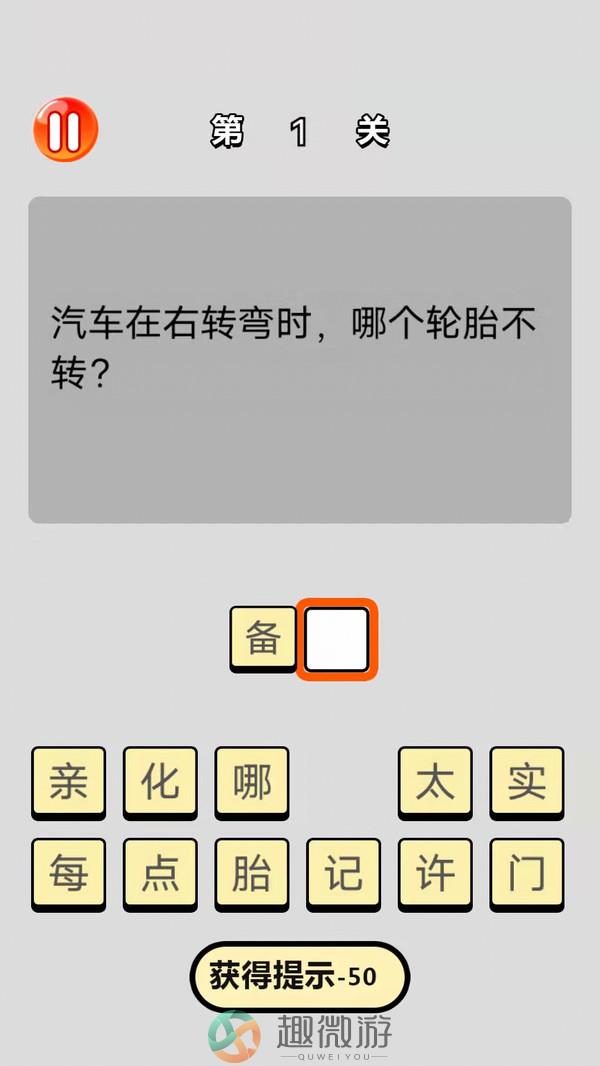Select the character 每
600x1066 pixels.
[x=68, y=873]
